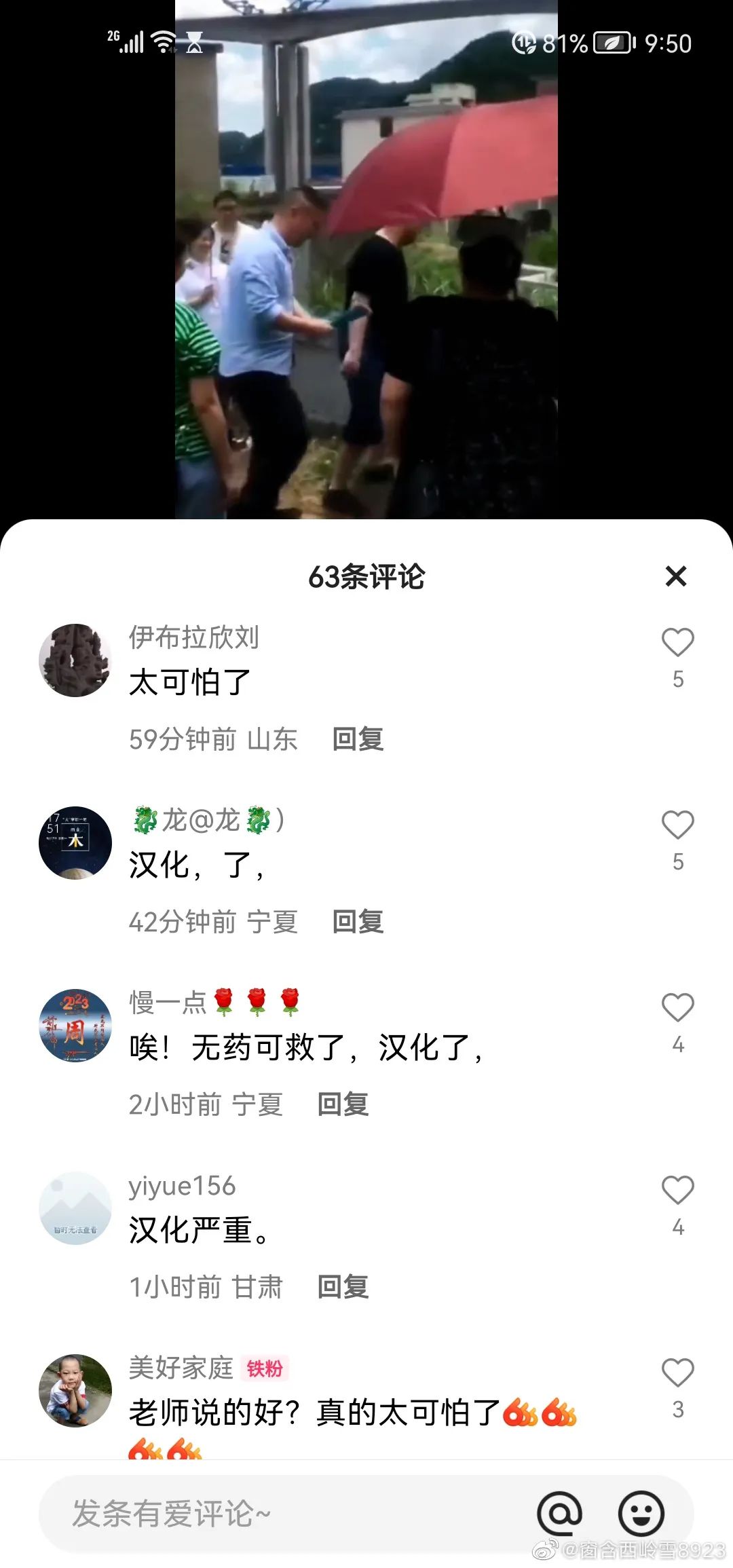Like 伊布拉欣刘's comment 太可怕了
Screen dimensions: 733x1568
click(677, 643)
